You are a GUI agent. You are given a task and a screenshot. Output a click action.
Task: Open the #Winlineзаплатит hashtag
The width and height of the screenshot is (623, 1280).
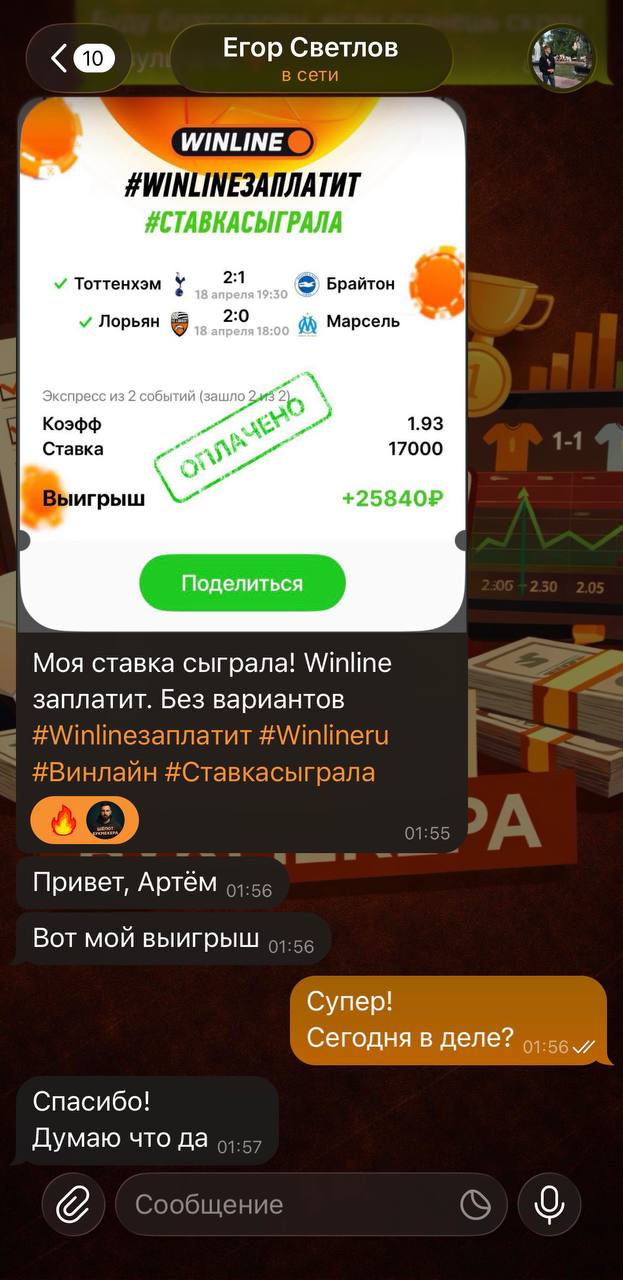pyautogui.click(x=141, y=735)
